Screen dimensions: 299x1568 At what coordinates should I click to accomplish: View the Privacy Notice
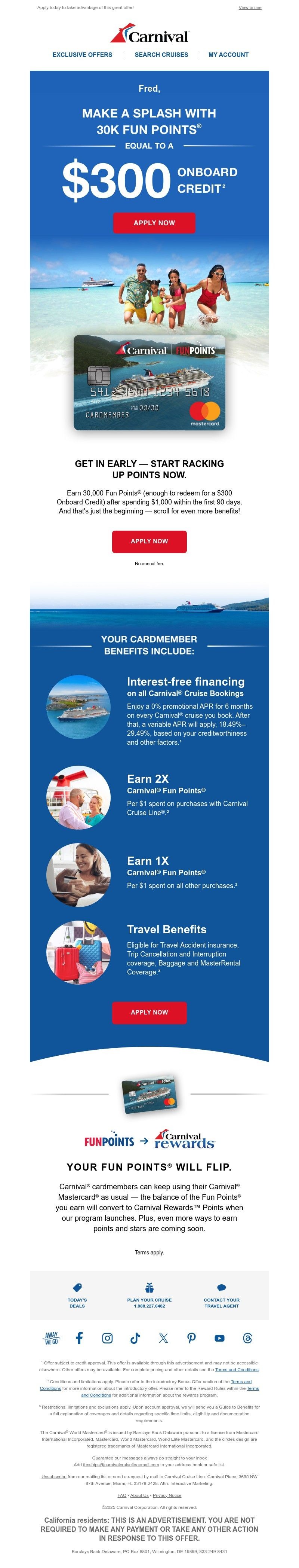[x=167, y=1495]
